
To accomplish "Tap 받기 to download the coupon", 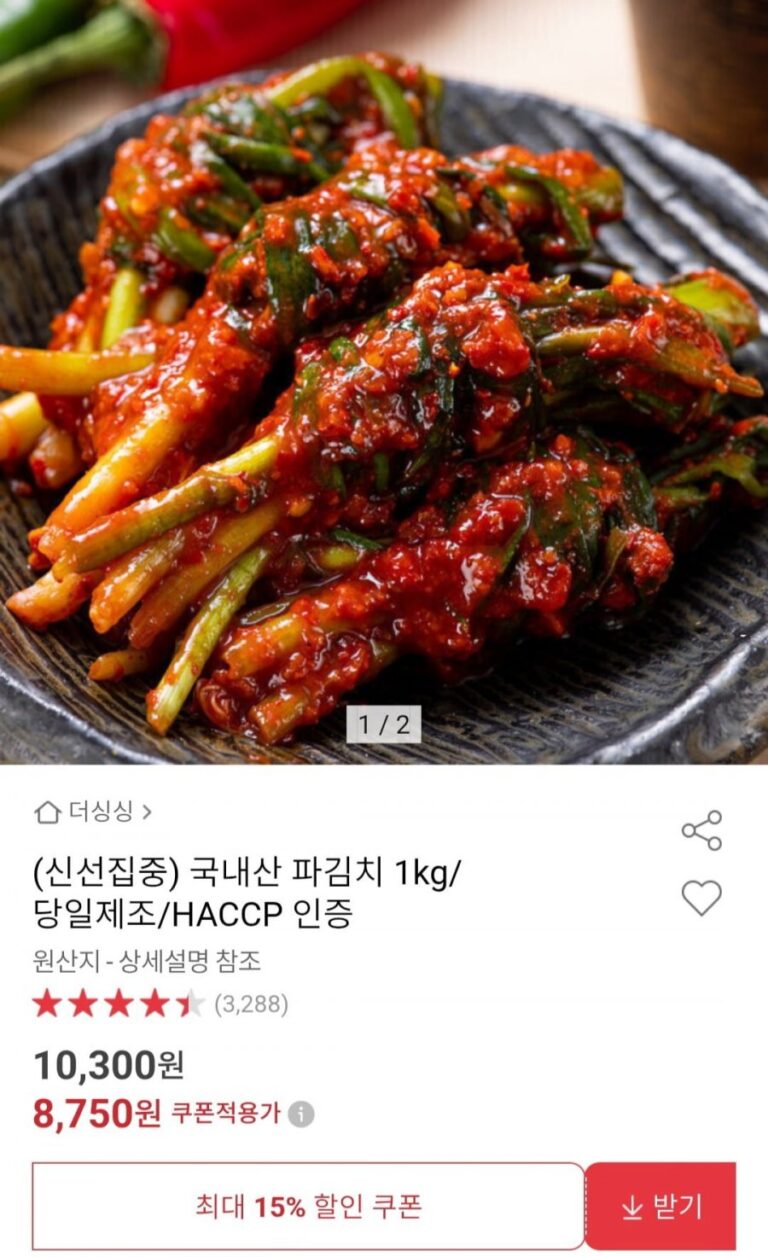I will tap(661, 1207).
